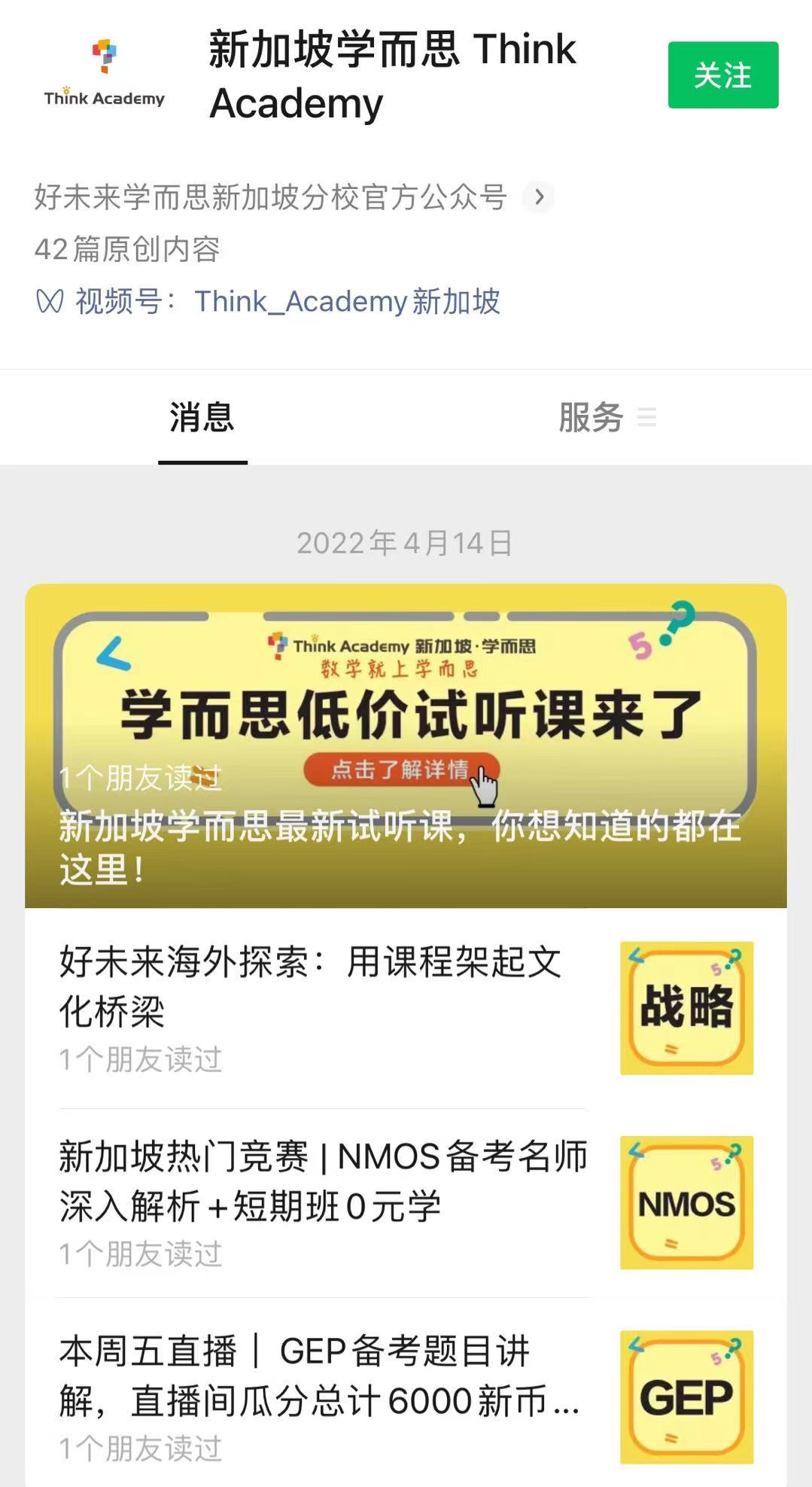Select the GEP article thumbnail icon

pos(686,1397)
